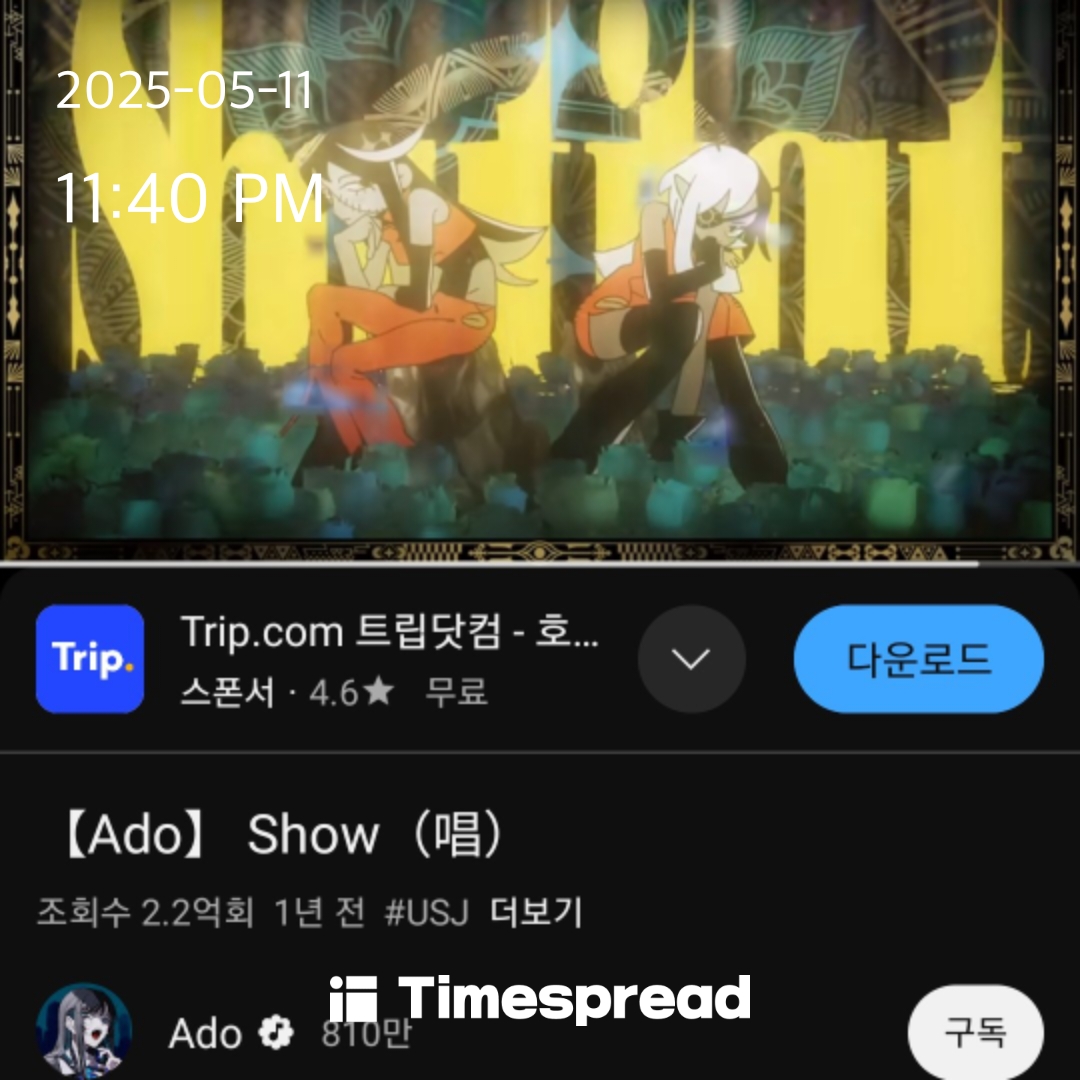1080x1080 pixels.
Task: Tap 다운로드 to download the Trip.com app
Action: (x=918, y=659)
